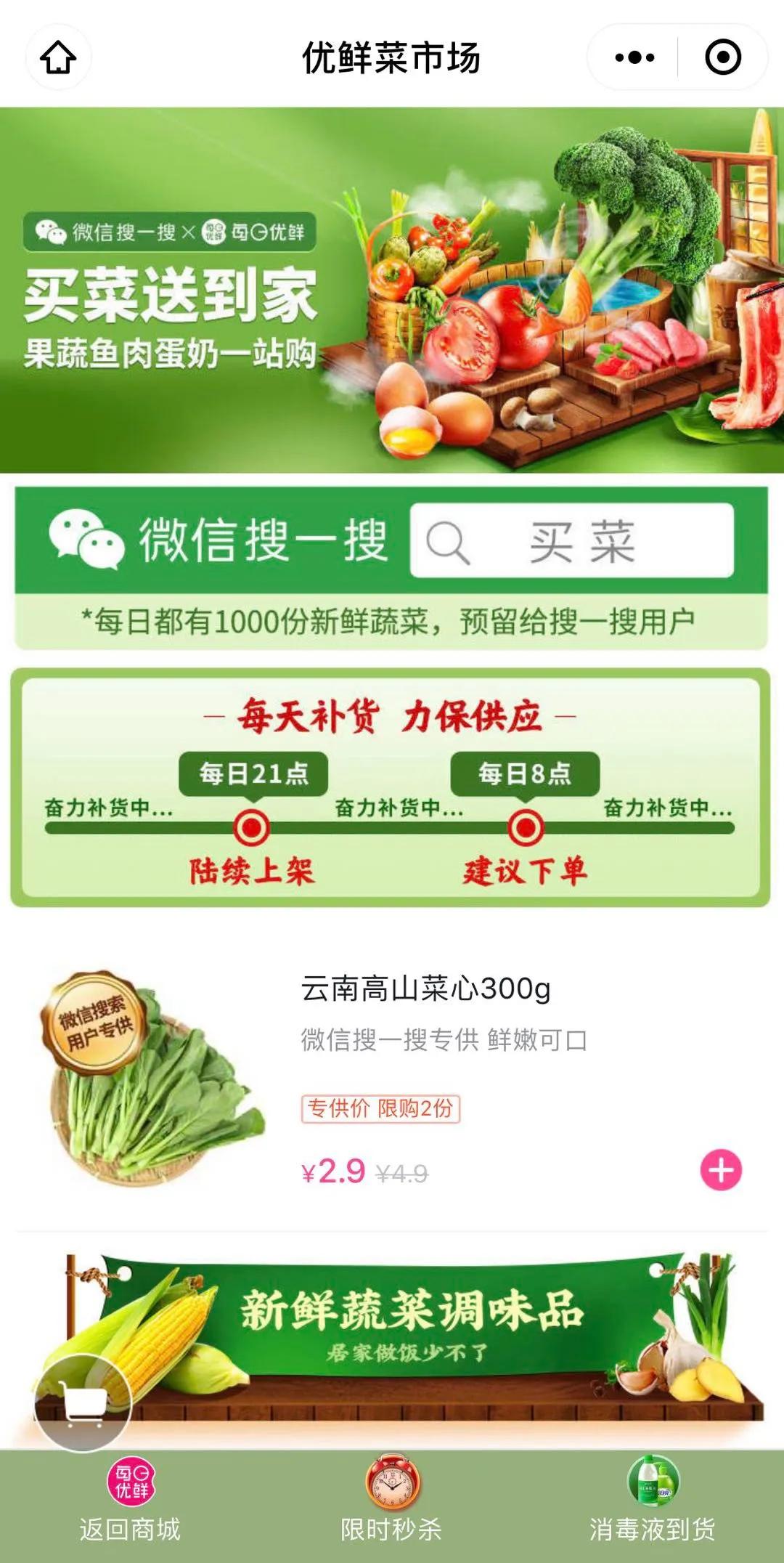Open the three-dot menu in the capsule
784x1563 pixels.
[632, 57]
